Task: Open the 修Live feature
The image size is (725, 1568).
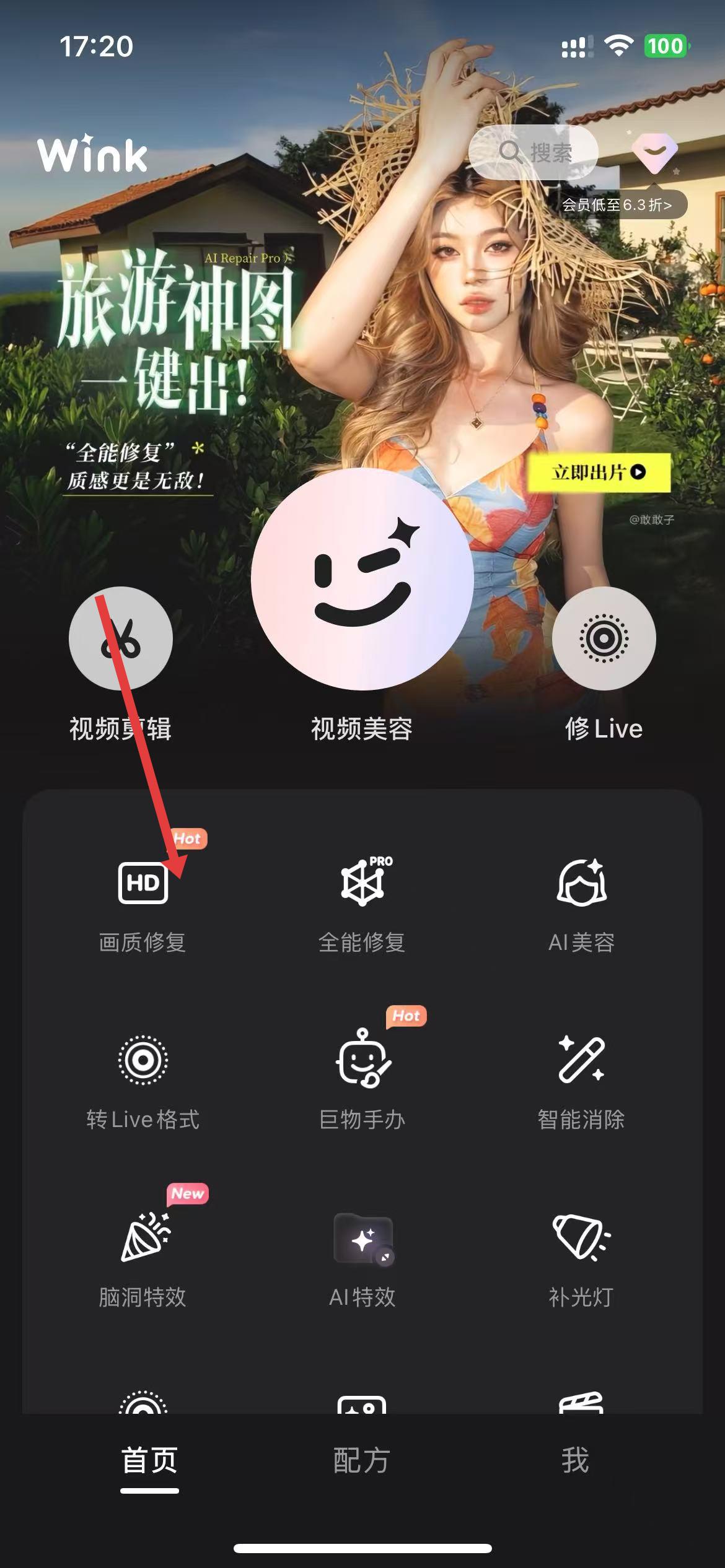Action: click(x=604, y=638)
